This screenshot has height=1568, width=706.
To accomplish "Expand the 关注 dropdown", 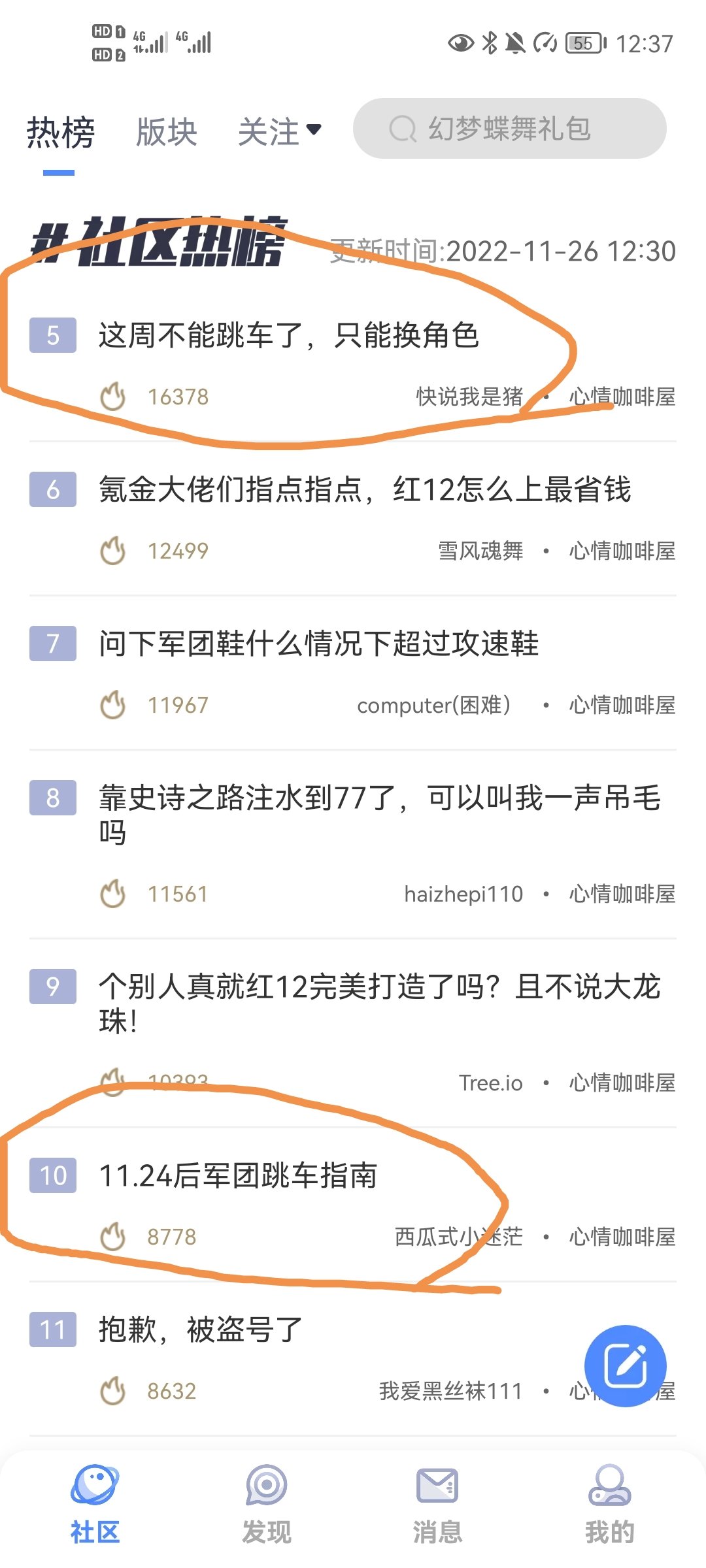I will click(279, 131).
